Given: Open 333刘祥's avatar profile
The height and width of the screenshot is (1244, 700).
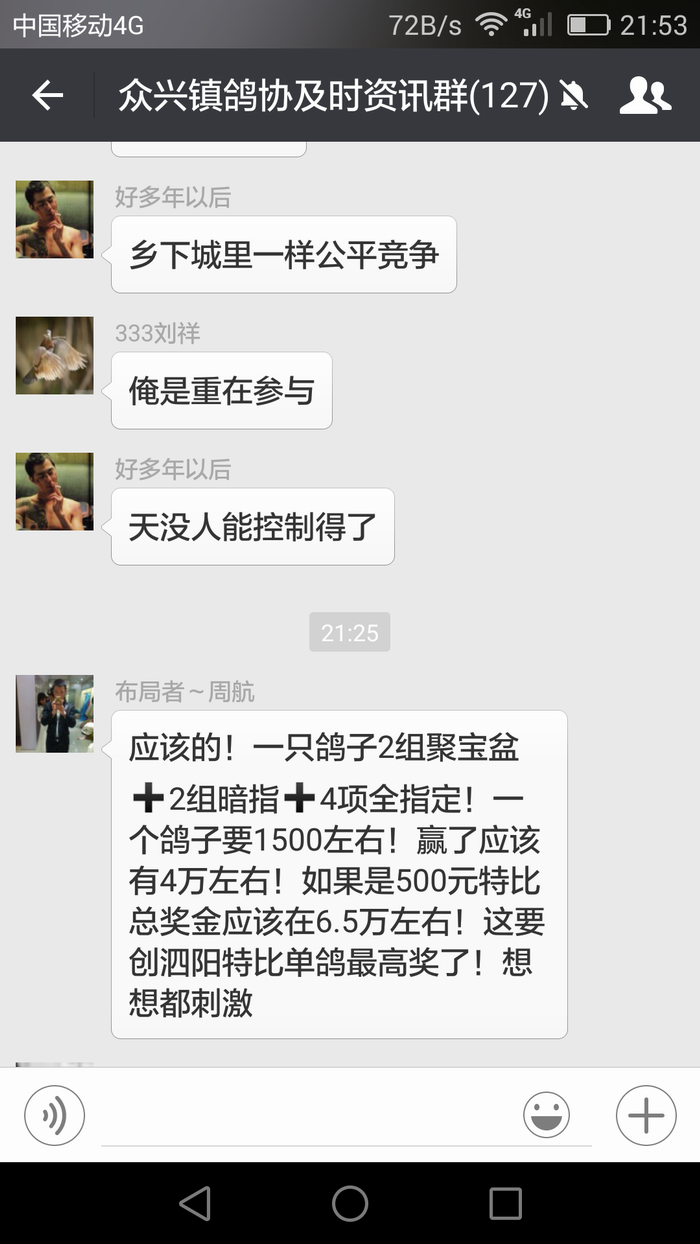Looking at the screenshot, I should point(54,356).
